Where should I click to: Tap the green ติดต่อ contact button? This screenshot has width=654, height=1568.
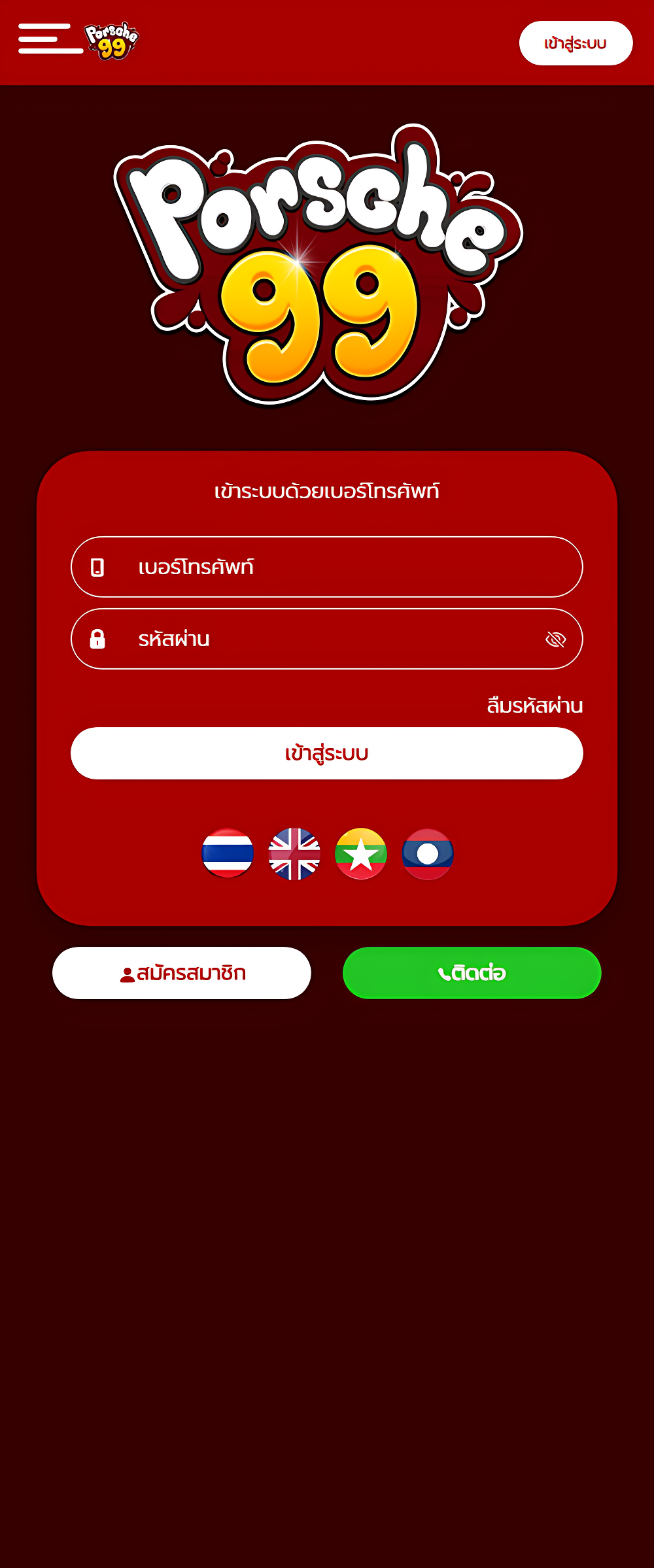[472, 973]
